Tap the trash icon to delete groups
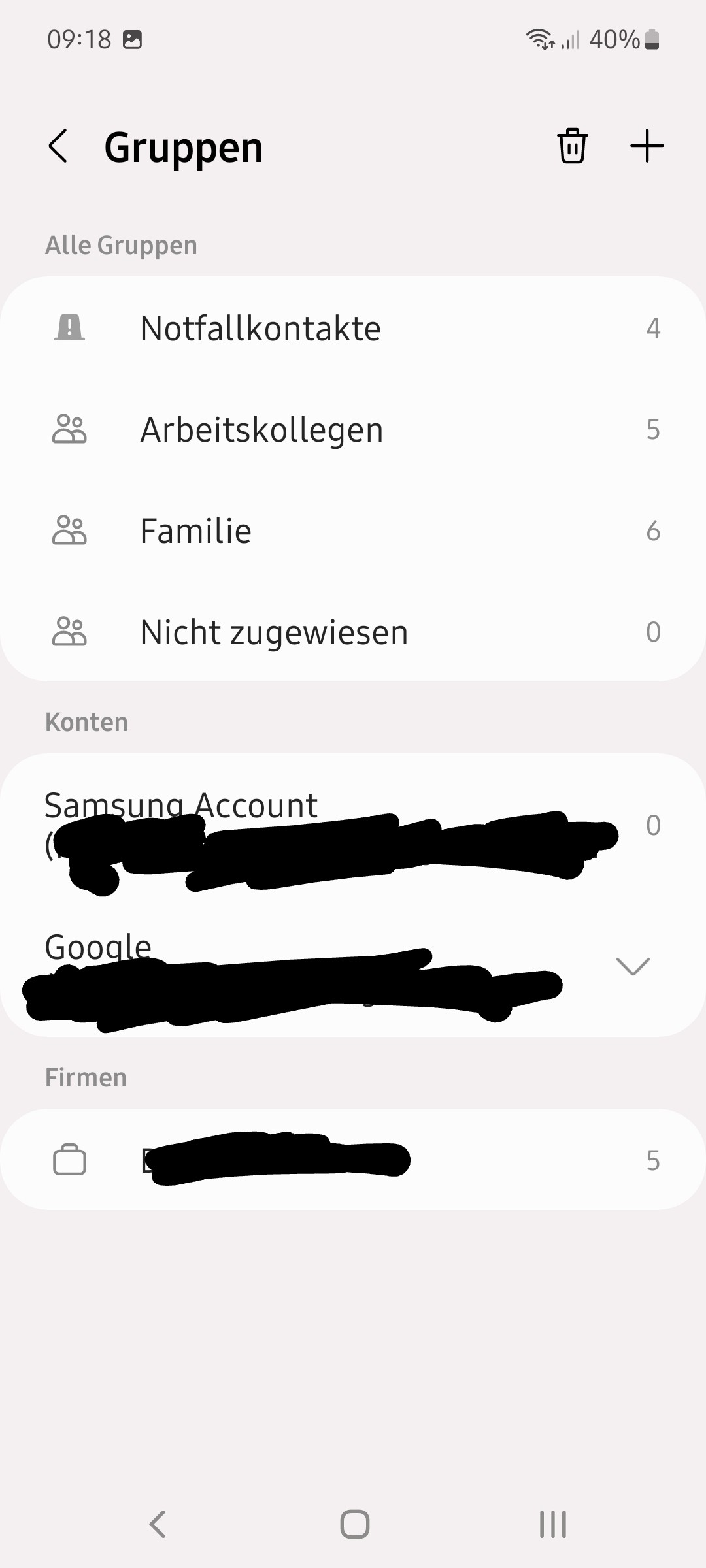The width and height of the screenshot is (706, 1568). tap(572, 146)
